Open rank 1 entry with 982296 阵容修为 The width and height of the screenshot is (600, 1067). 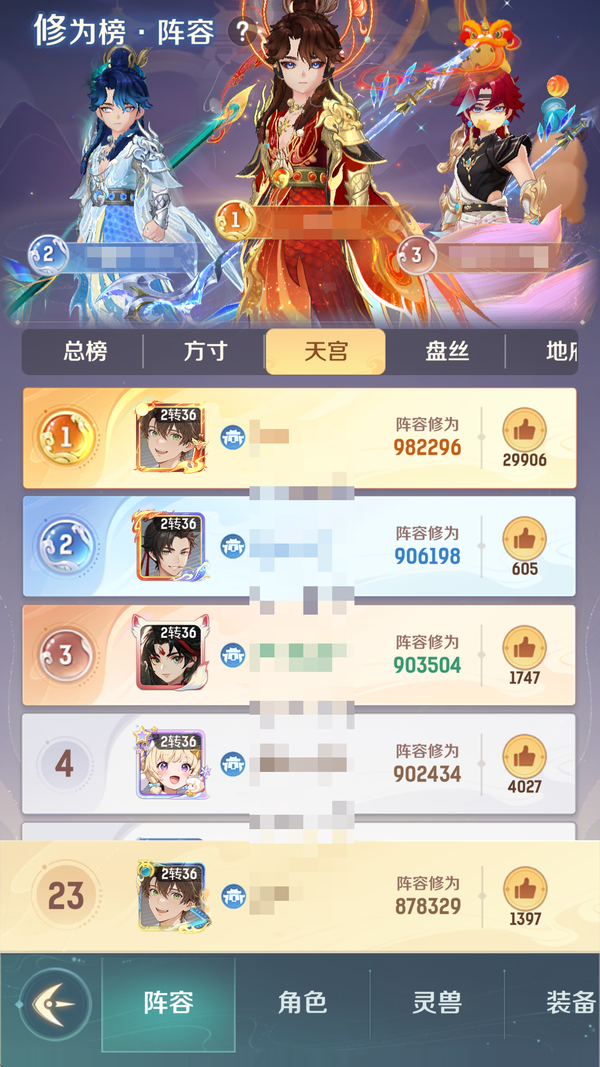pyautogui.click(x=300, y=438)
